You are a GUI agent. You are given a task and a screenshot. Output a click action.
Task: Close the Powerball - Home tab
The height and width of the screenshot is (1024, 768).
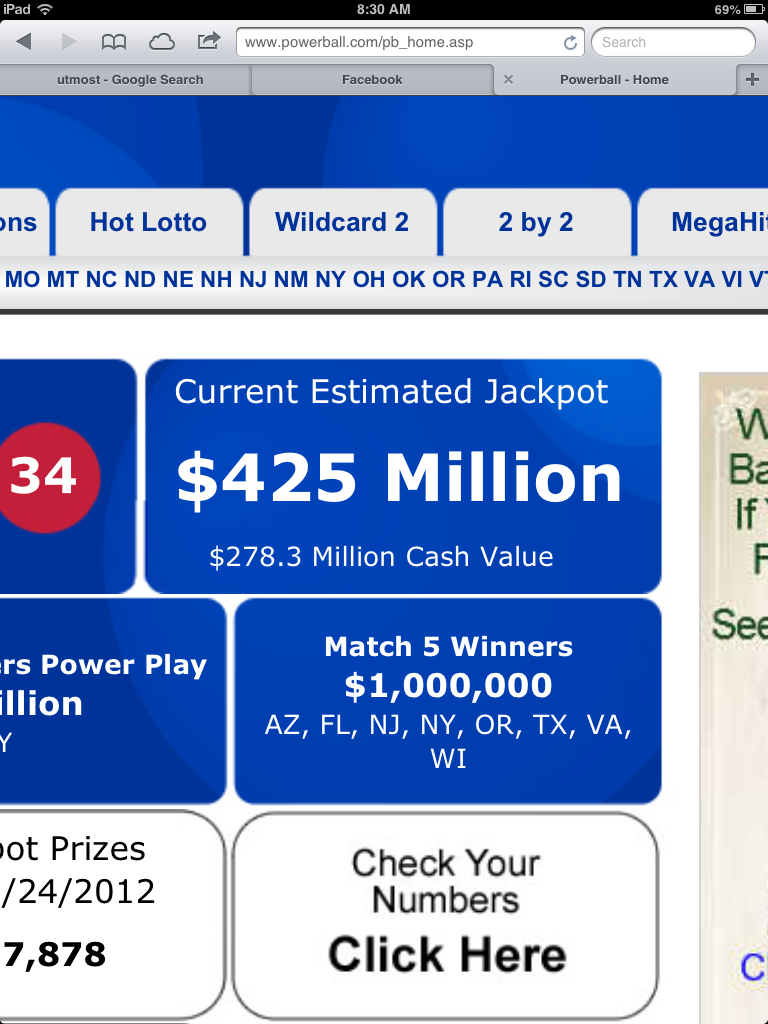click(x=508, y=80)
